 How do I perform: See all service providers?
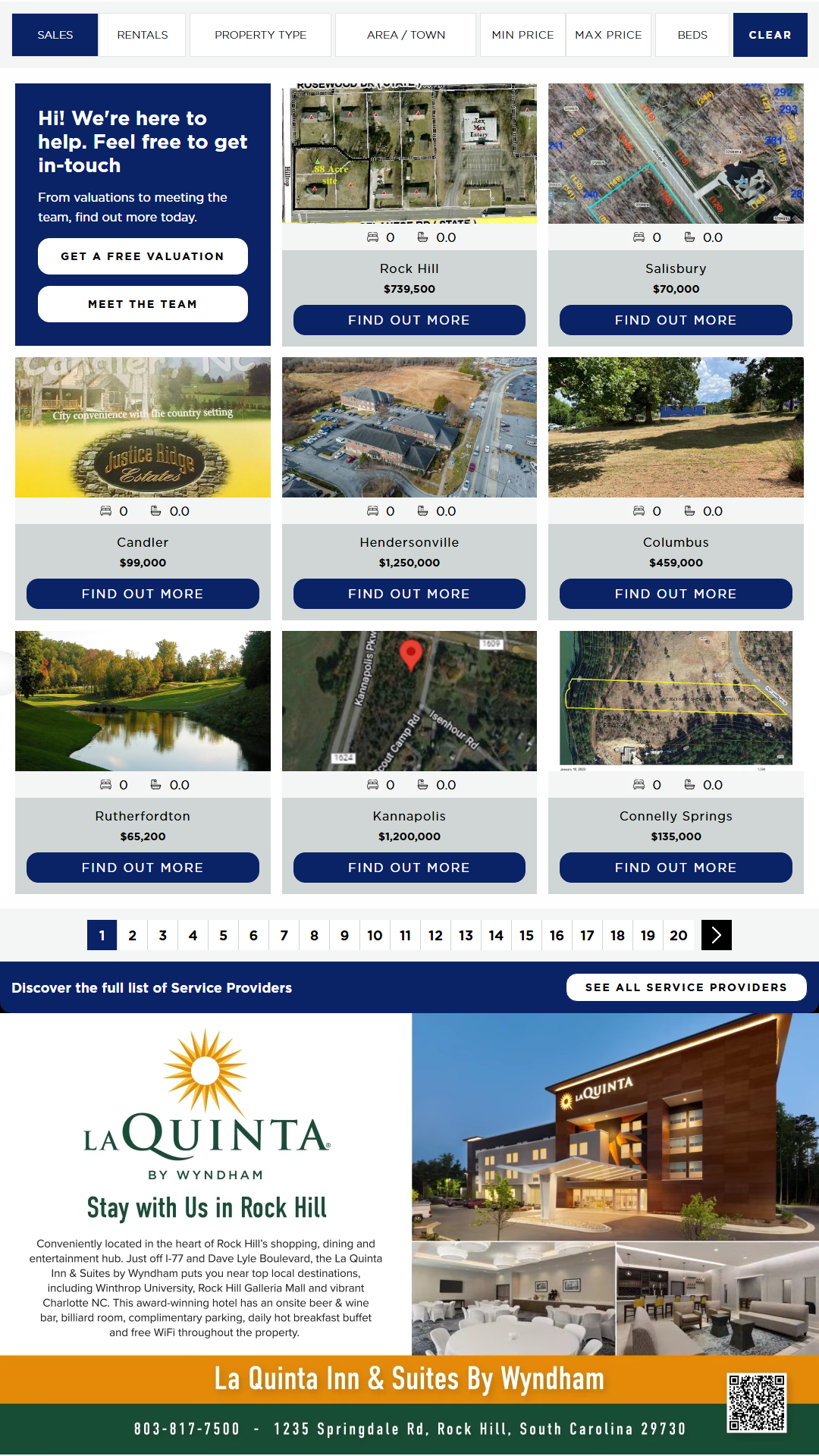[x=686, y=987]
